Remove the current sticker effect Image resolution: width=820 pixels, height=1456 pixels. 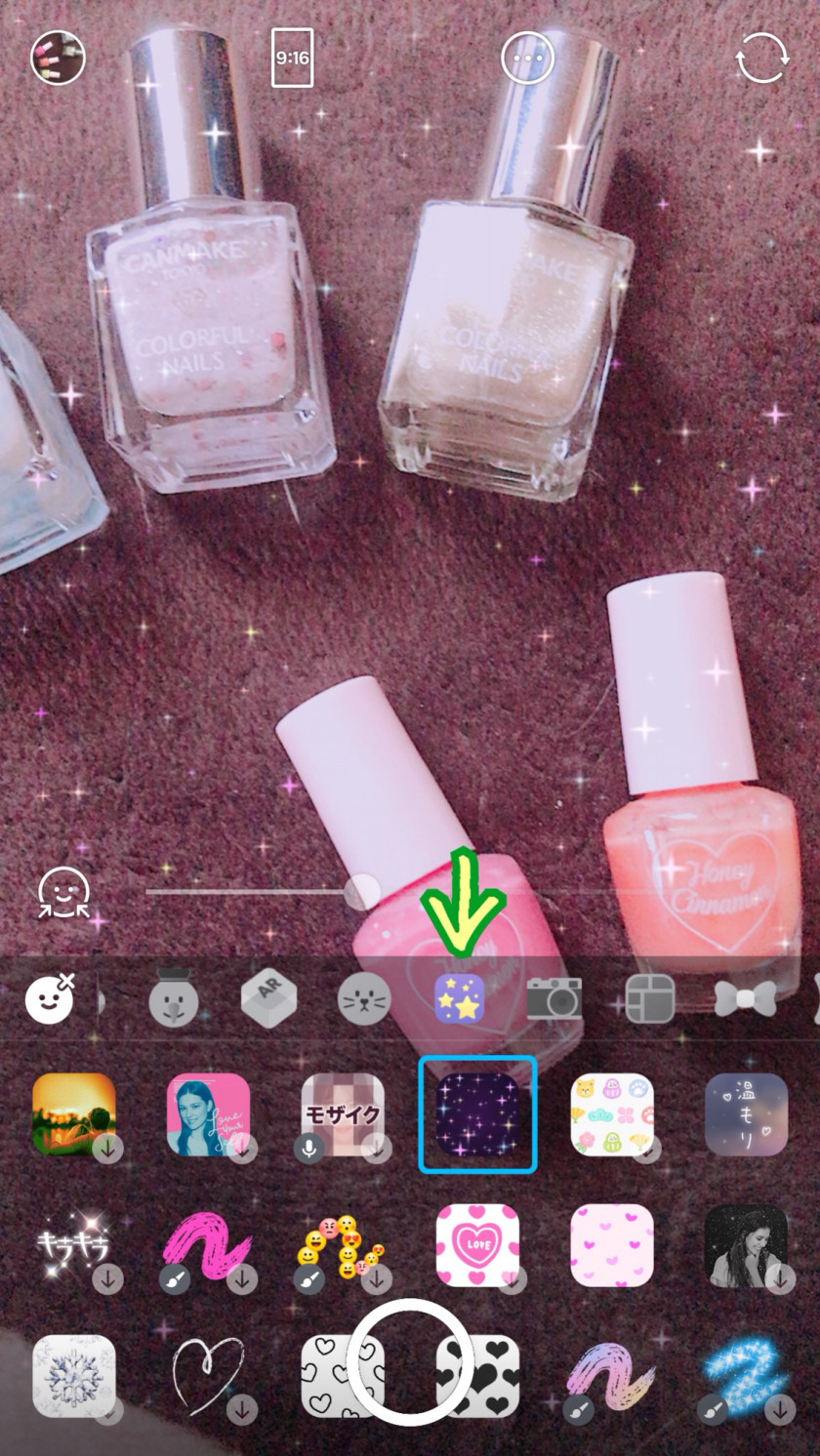[x=50, y=998]
